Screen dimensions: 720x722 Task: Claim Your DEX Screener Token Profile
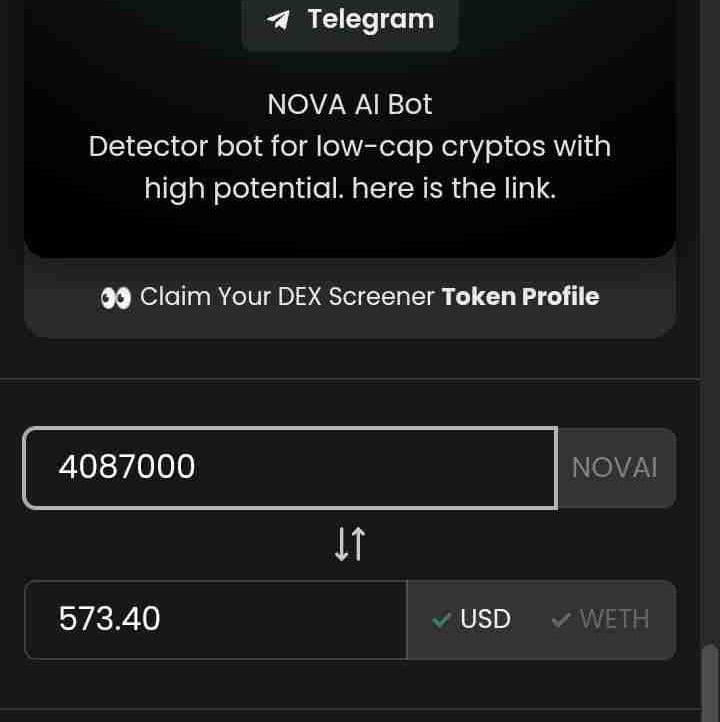coord(350,297)
